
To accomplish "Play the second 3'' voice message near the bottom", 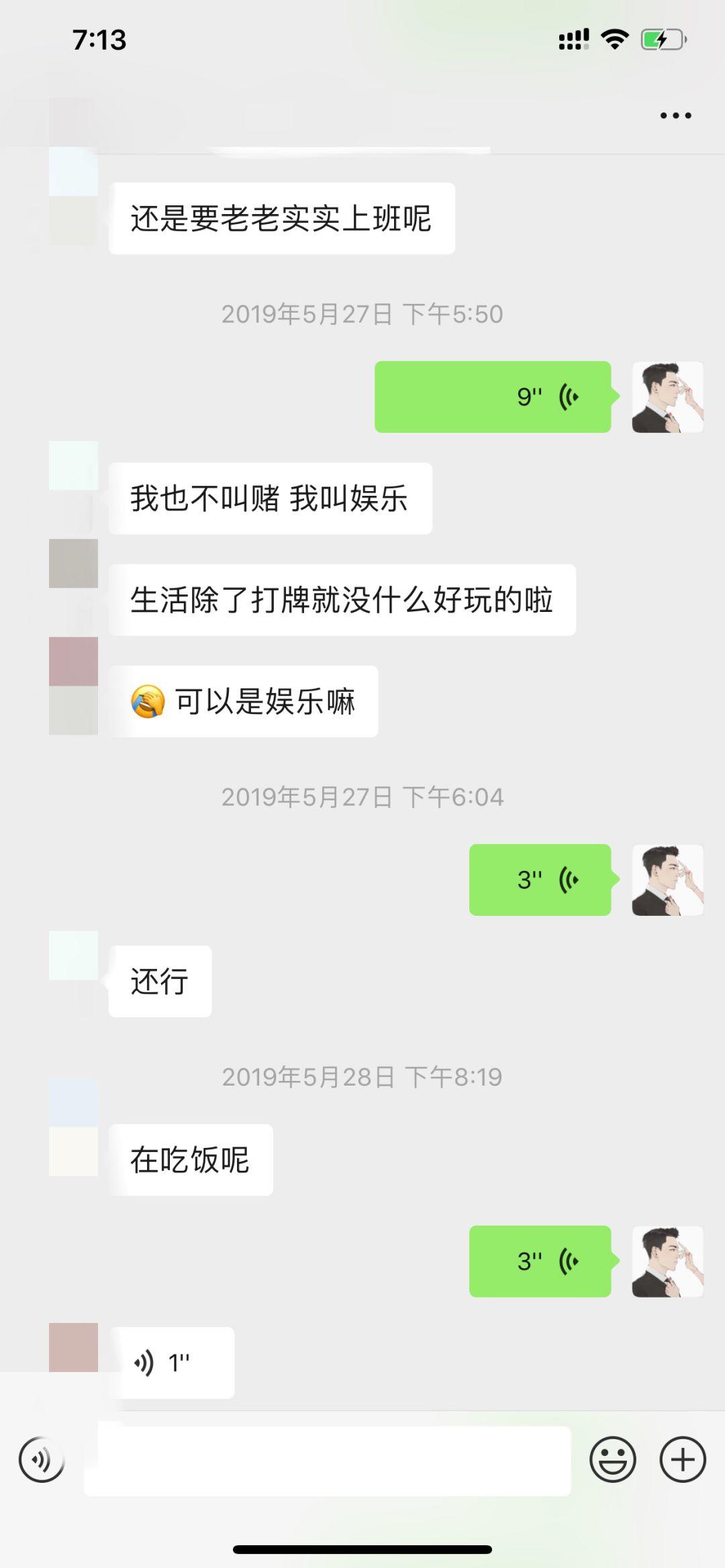I will (x=540, y=1261).
